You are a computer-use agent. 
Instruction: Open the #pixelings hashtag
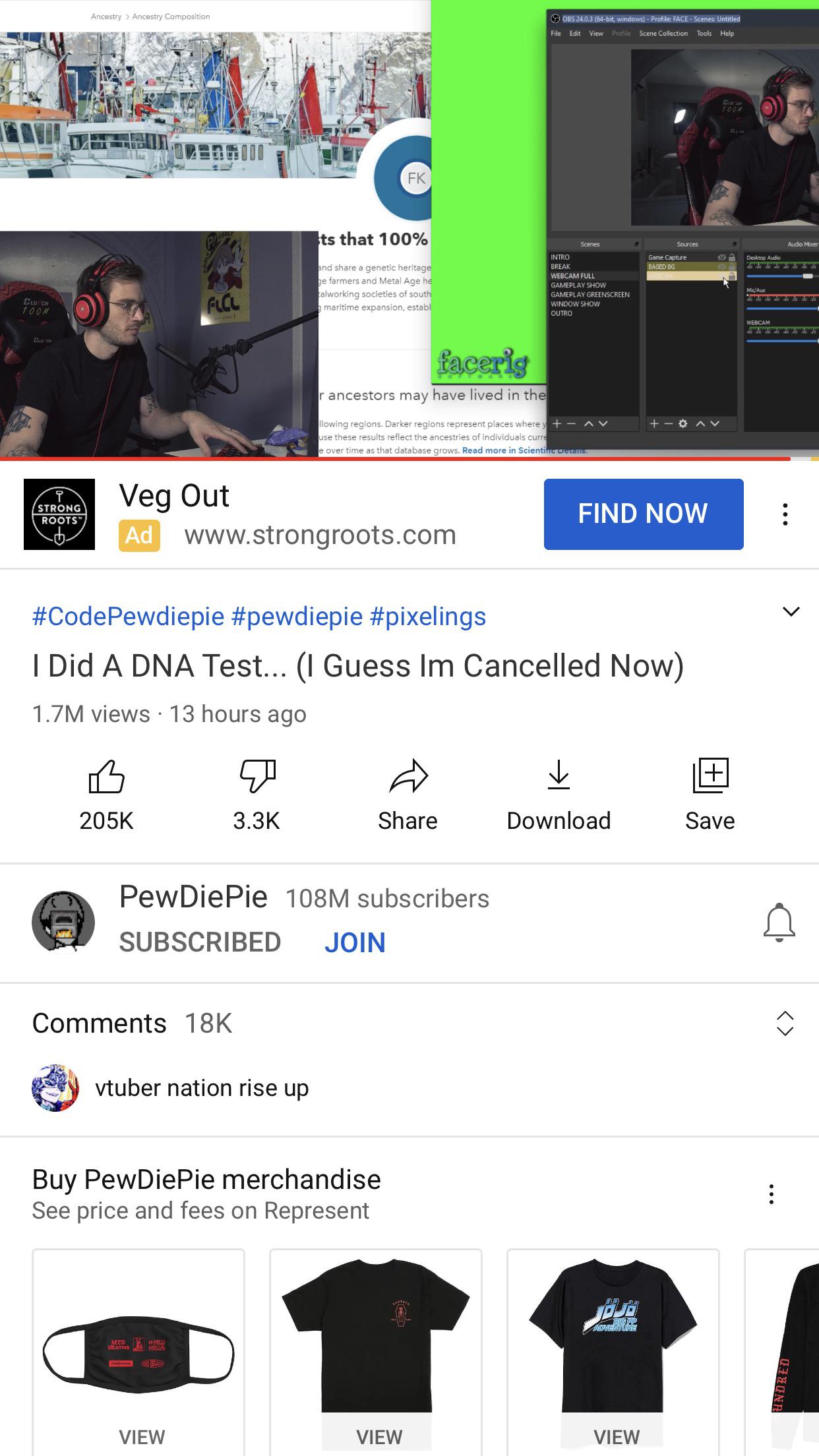427,617
